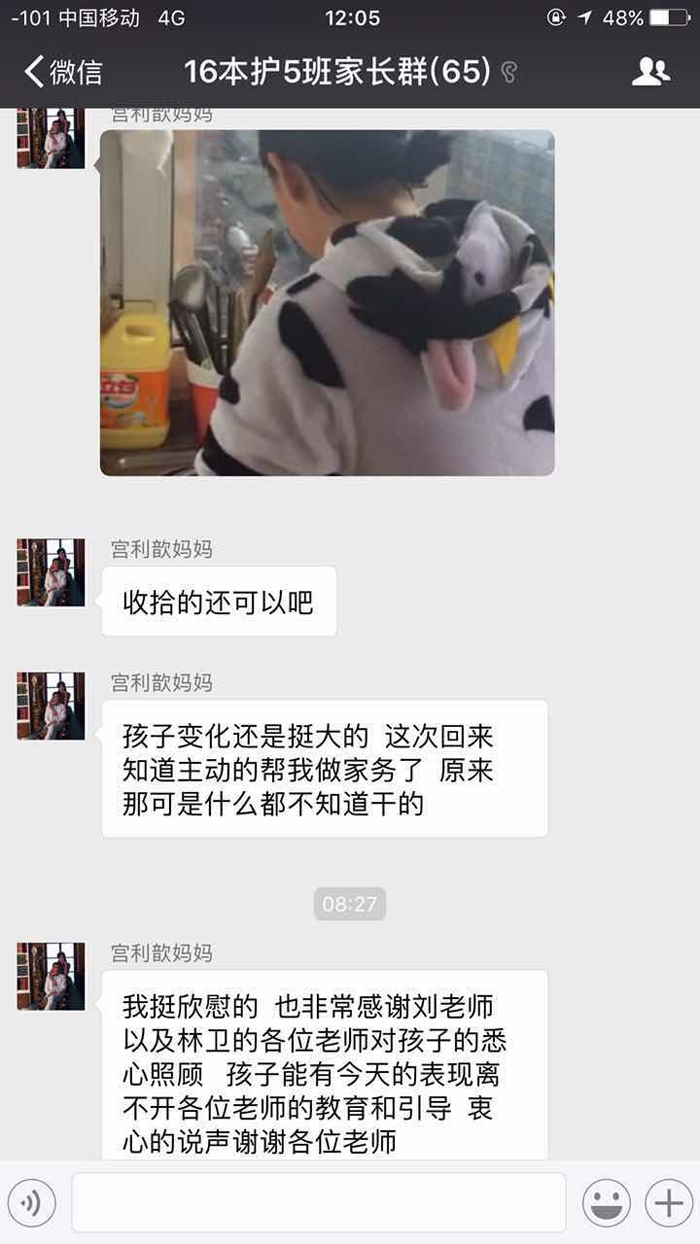Image resolution: width=700 pixels, height=1244 pixels.
Task: Tap the message text input box
Action: click(x=318, y=1203)
